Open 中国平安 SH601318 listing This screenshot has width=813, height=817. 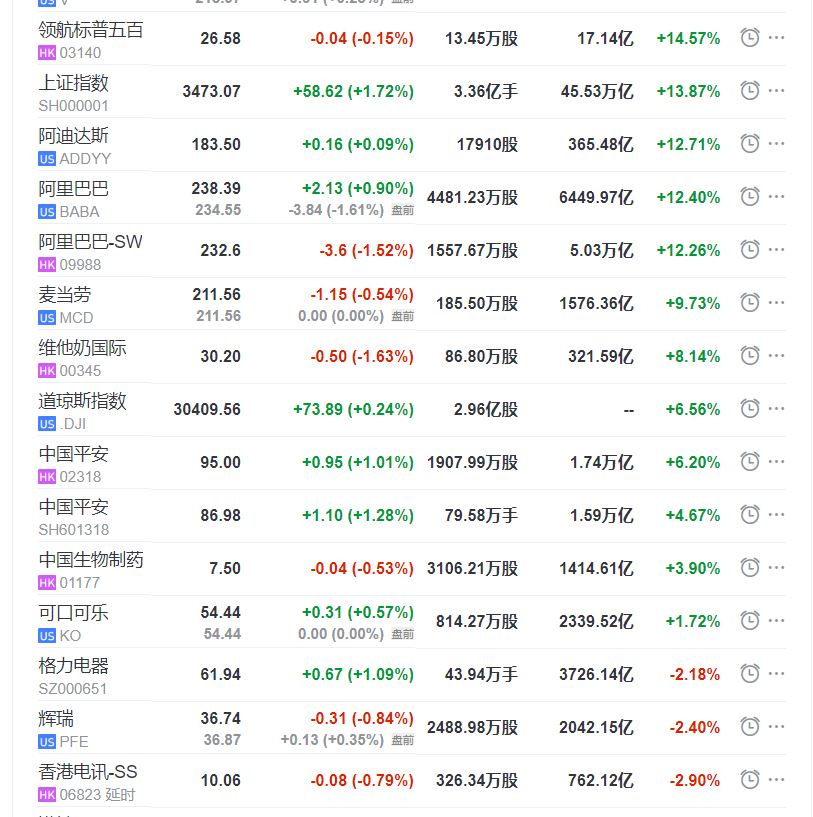74,506
